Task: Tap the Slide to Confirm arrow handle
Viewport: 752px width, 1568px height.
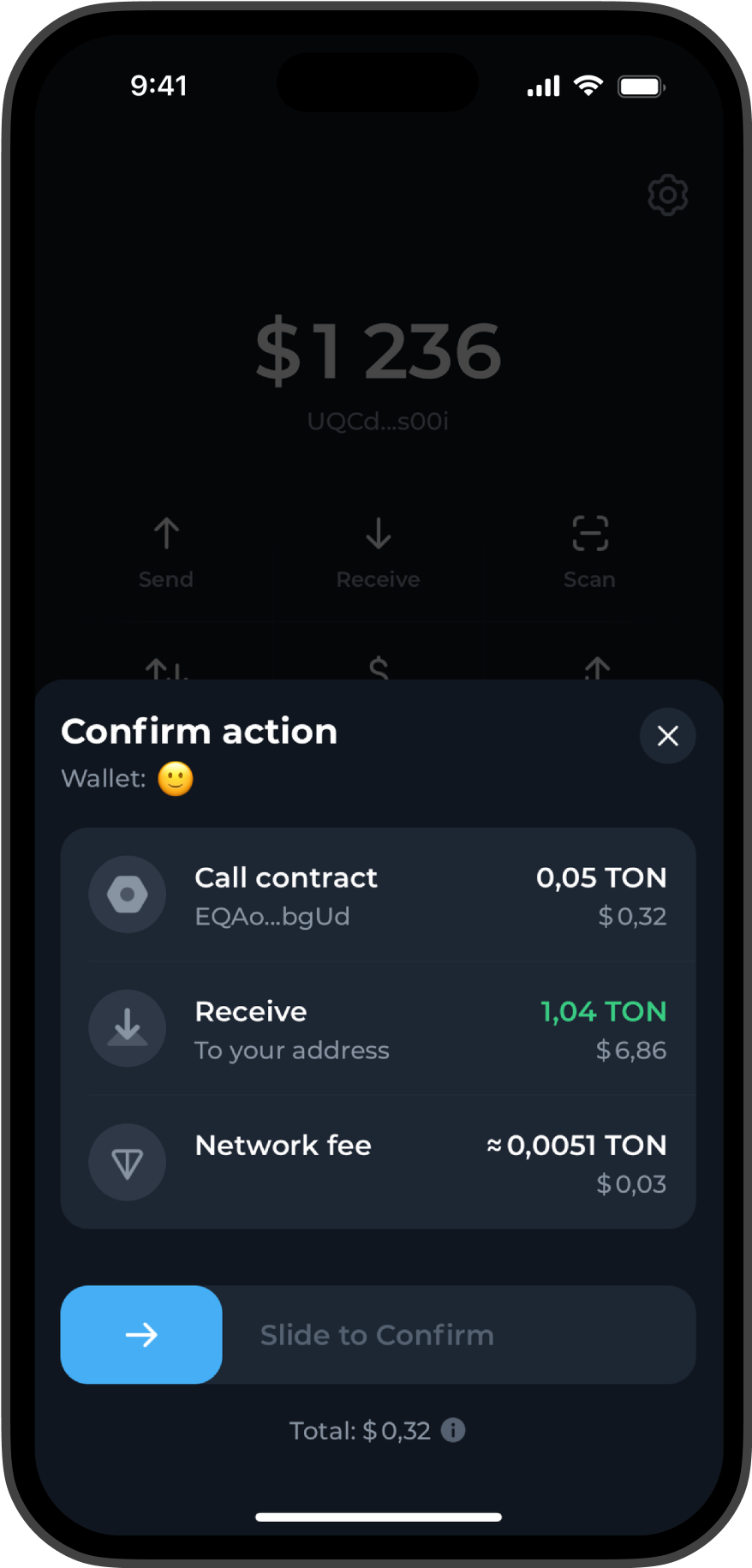Action: [x=141, y=1334]
